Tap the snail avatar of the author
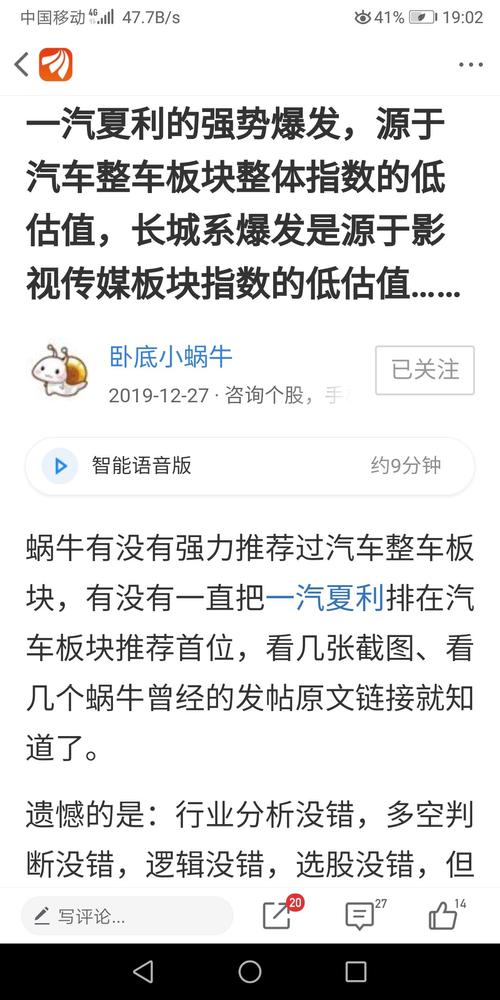 tap(59, 369)
